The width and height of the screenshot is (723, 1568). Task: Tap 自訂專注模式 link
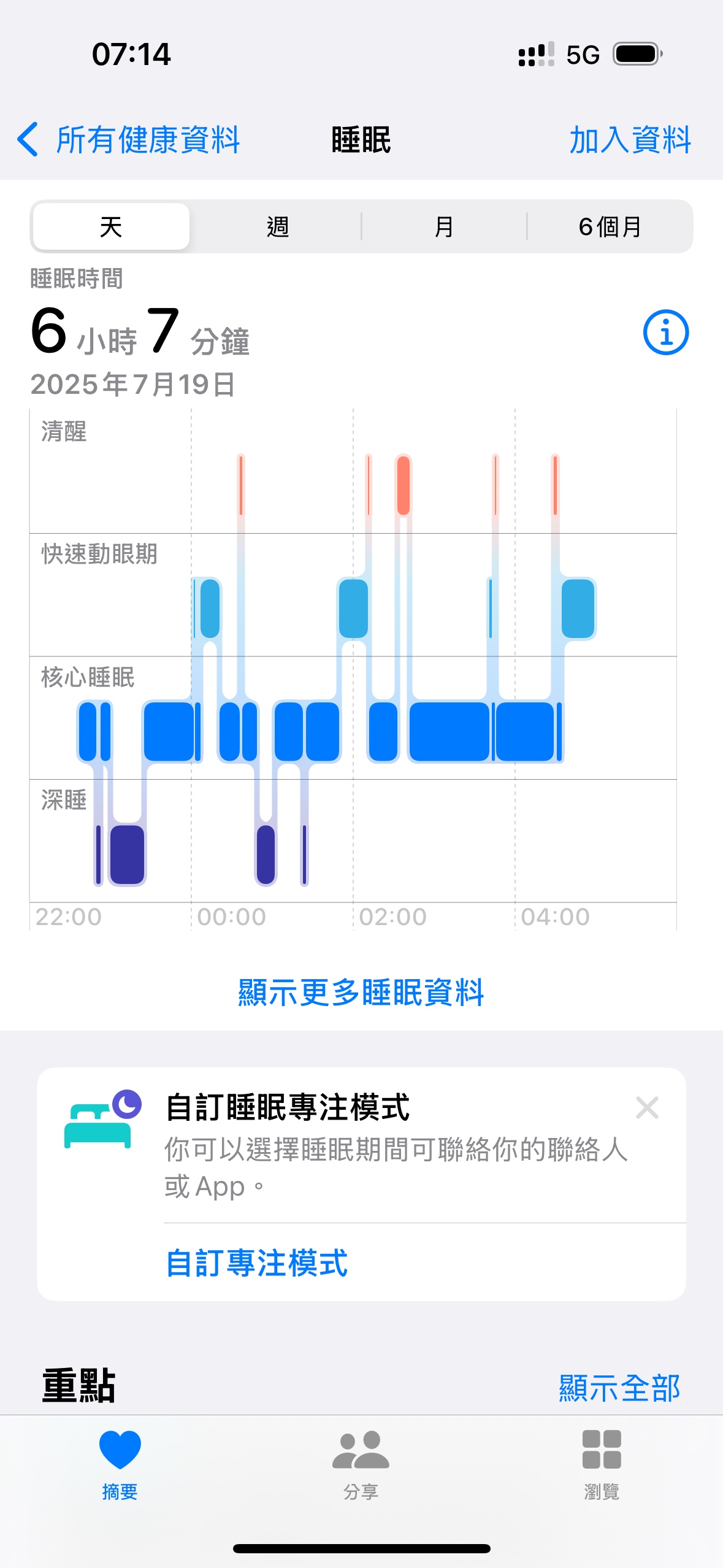point(257,1263)
